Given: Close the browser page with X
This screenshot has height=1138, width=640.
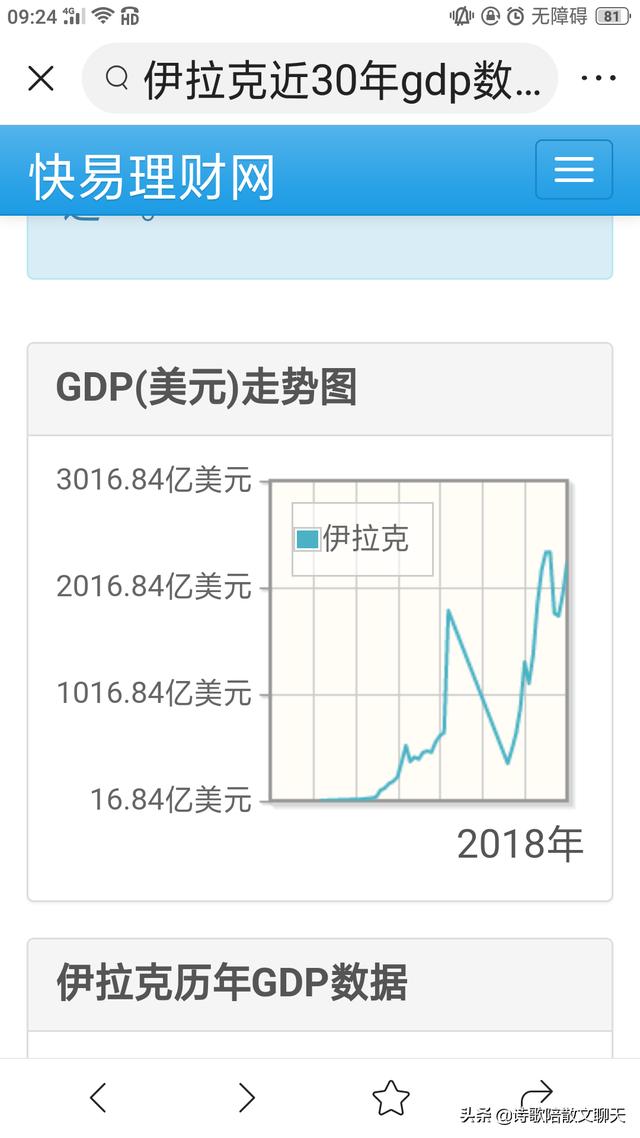Looking at the screenshot, I should pos(41,78).
